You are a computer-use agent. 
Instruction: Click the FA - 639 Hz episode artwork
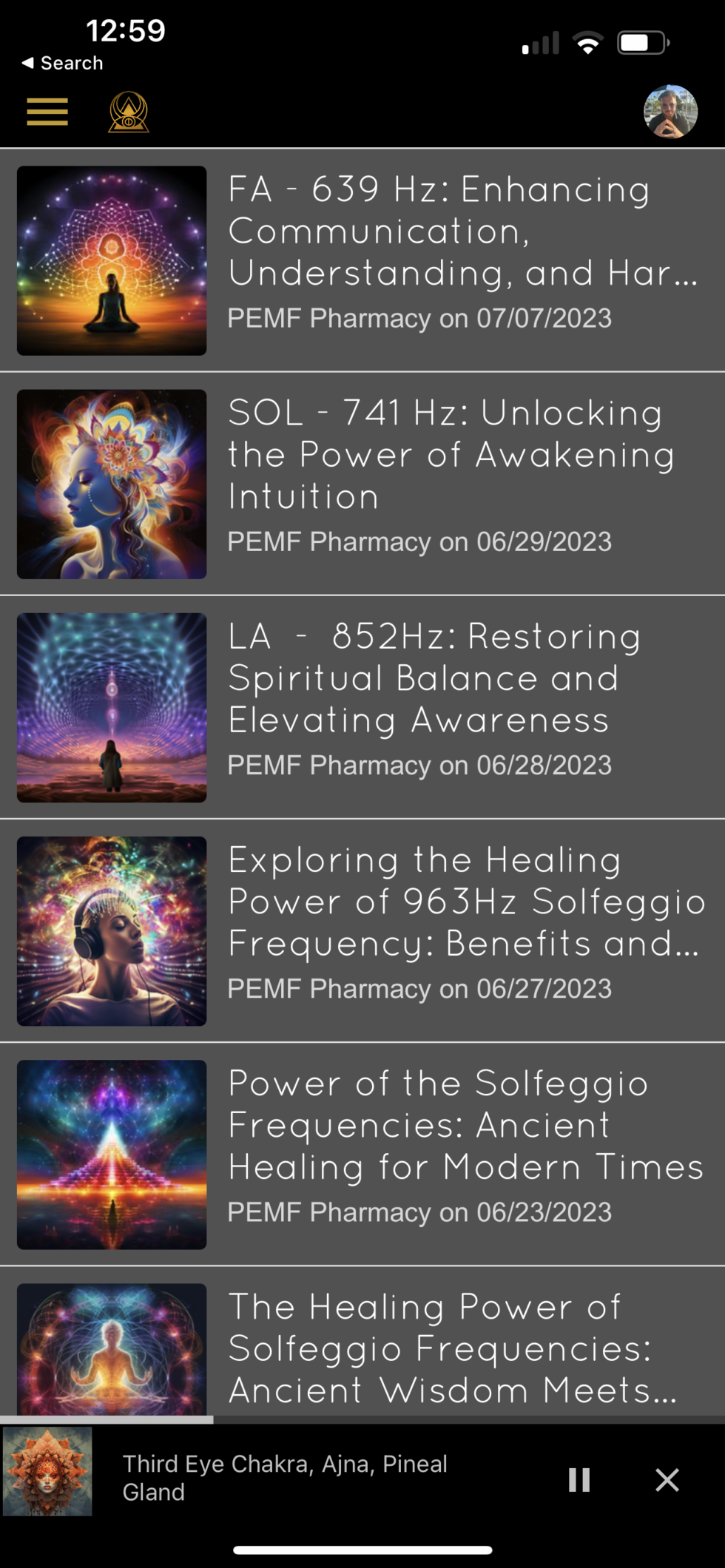click(x=111, y=260)
